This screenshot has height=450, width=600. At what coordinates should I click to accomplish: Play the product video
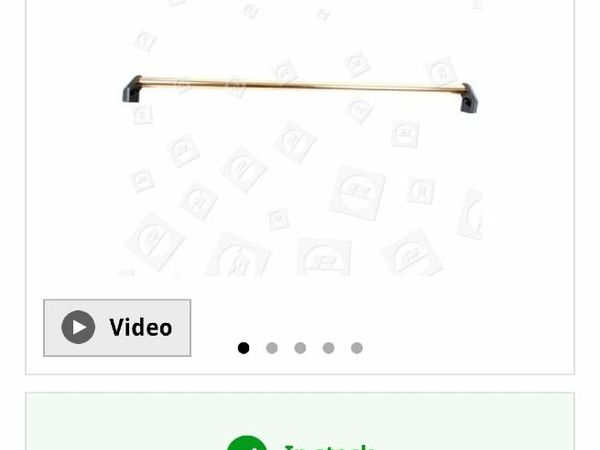point(117,328)
